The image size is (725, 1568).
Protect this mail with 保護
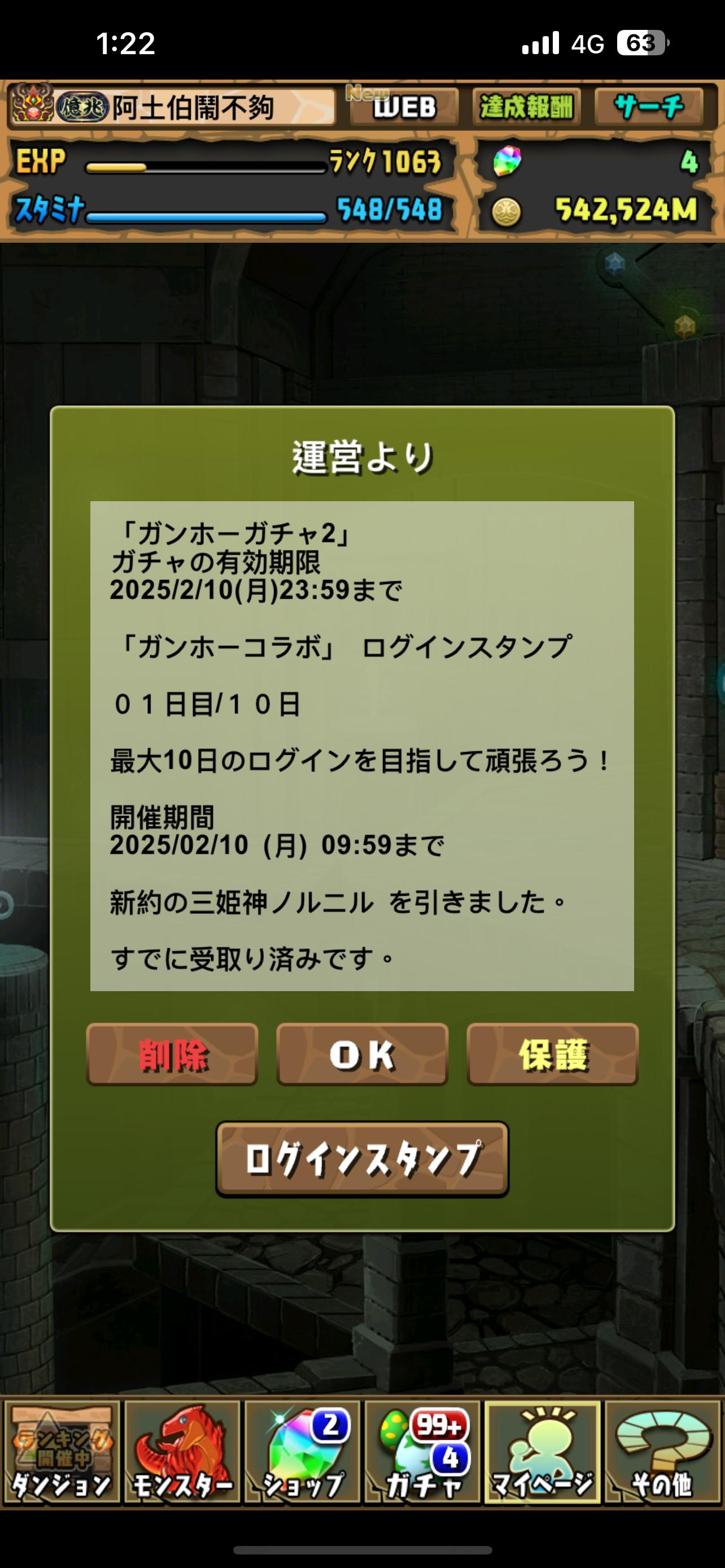[x=553, y=1054]
